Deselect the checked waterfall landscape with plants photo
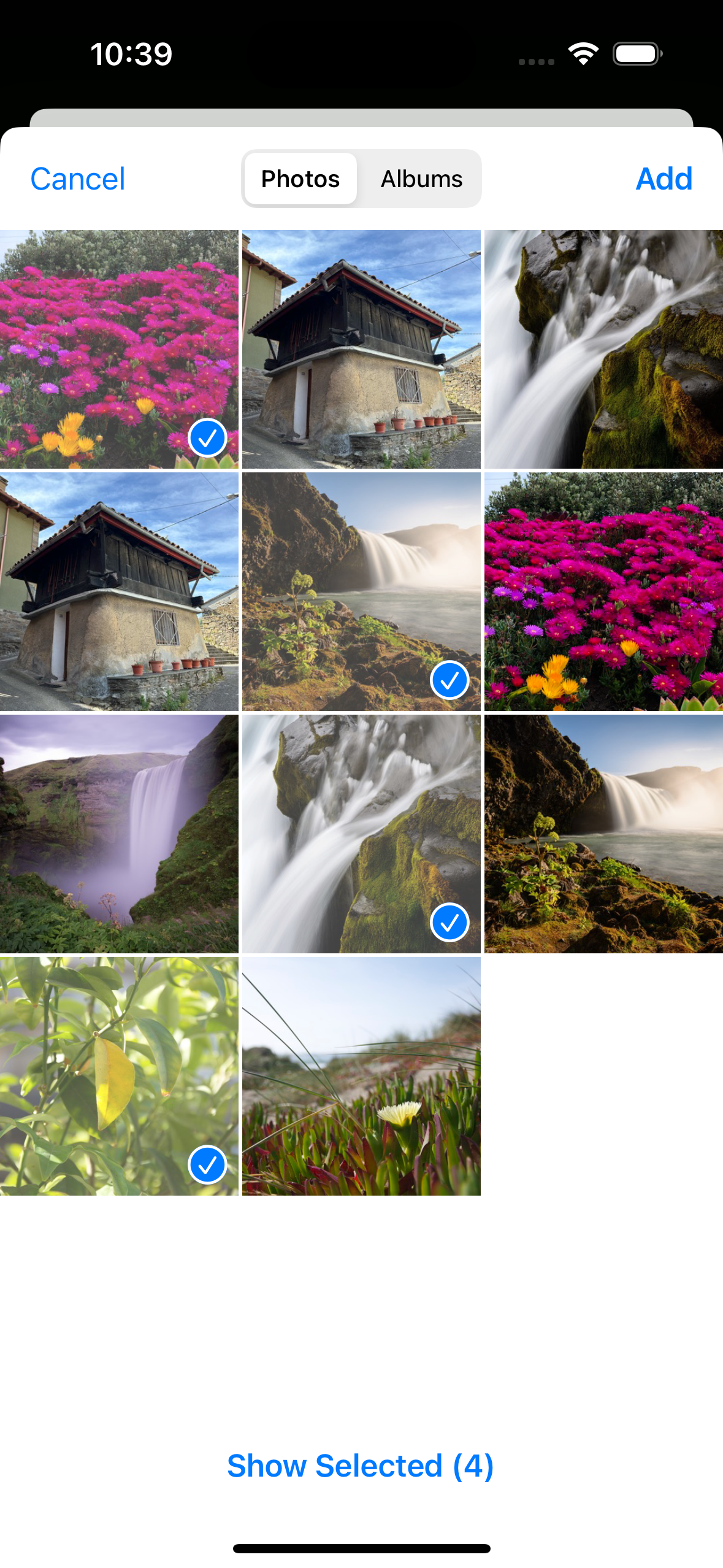Viewport: 723px width, 1568px height. click(361, 592)
